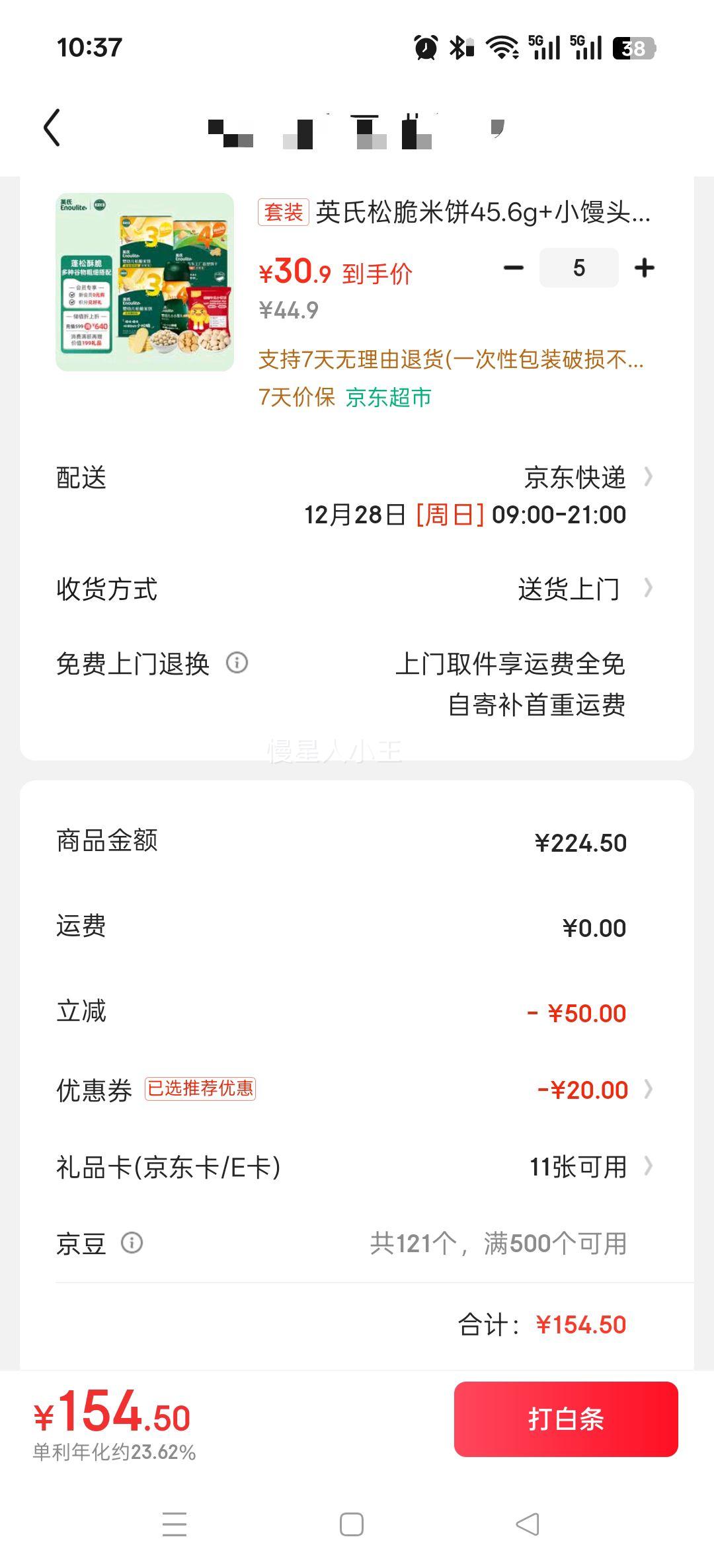Go back using the top-left arrow
Image resolution: width=714 pixels, height=1568 pixels.
coord(52,127)
